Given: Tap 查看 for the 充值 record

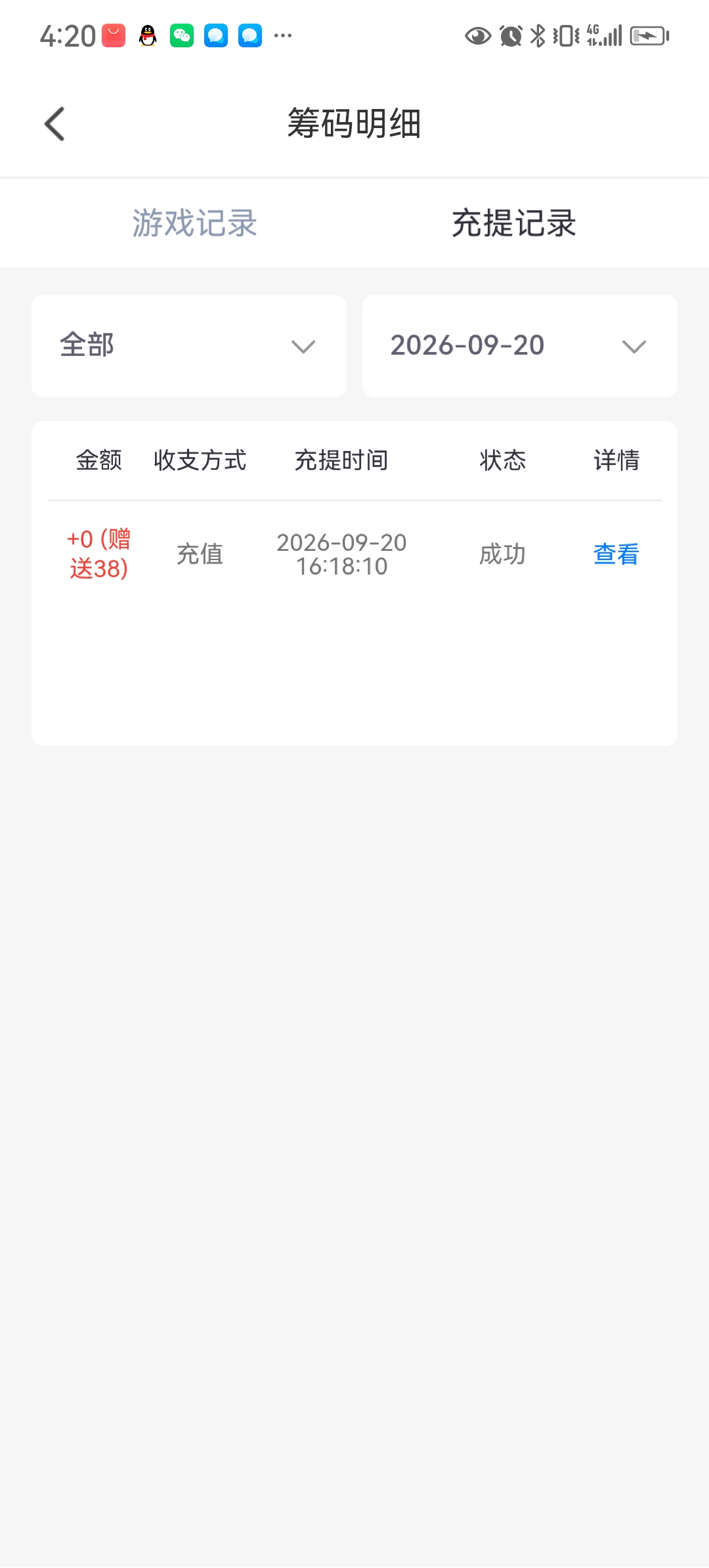Looking at the screenshot, I should [616, 554].
